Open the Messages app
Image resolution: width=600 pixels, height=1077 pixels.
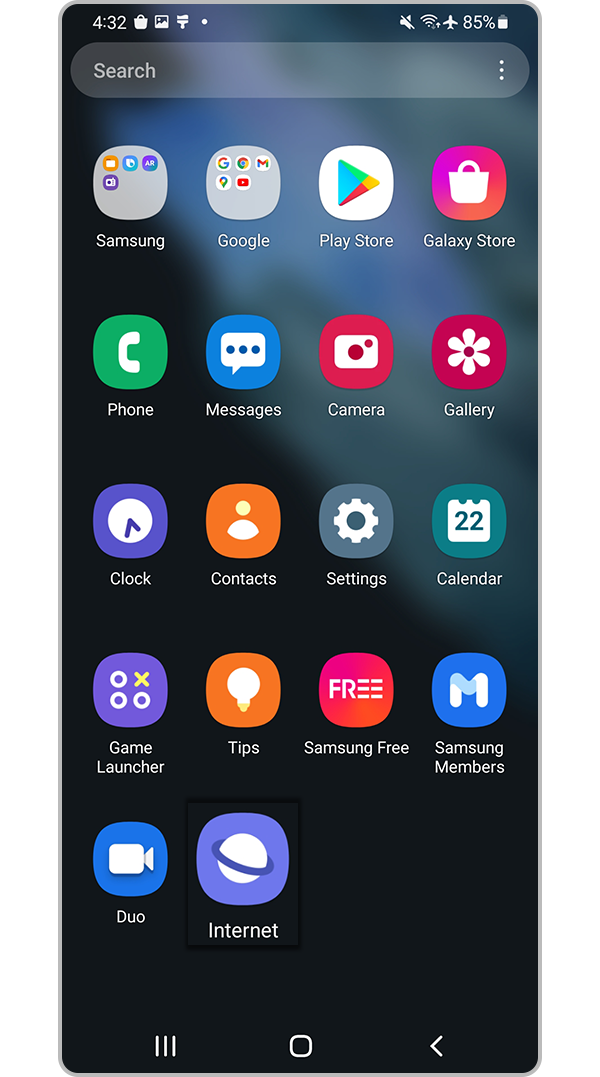point(243,353)
